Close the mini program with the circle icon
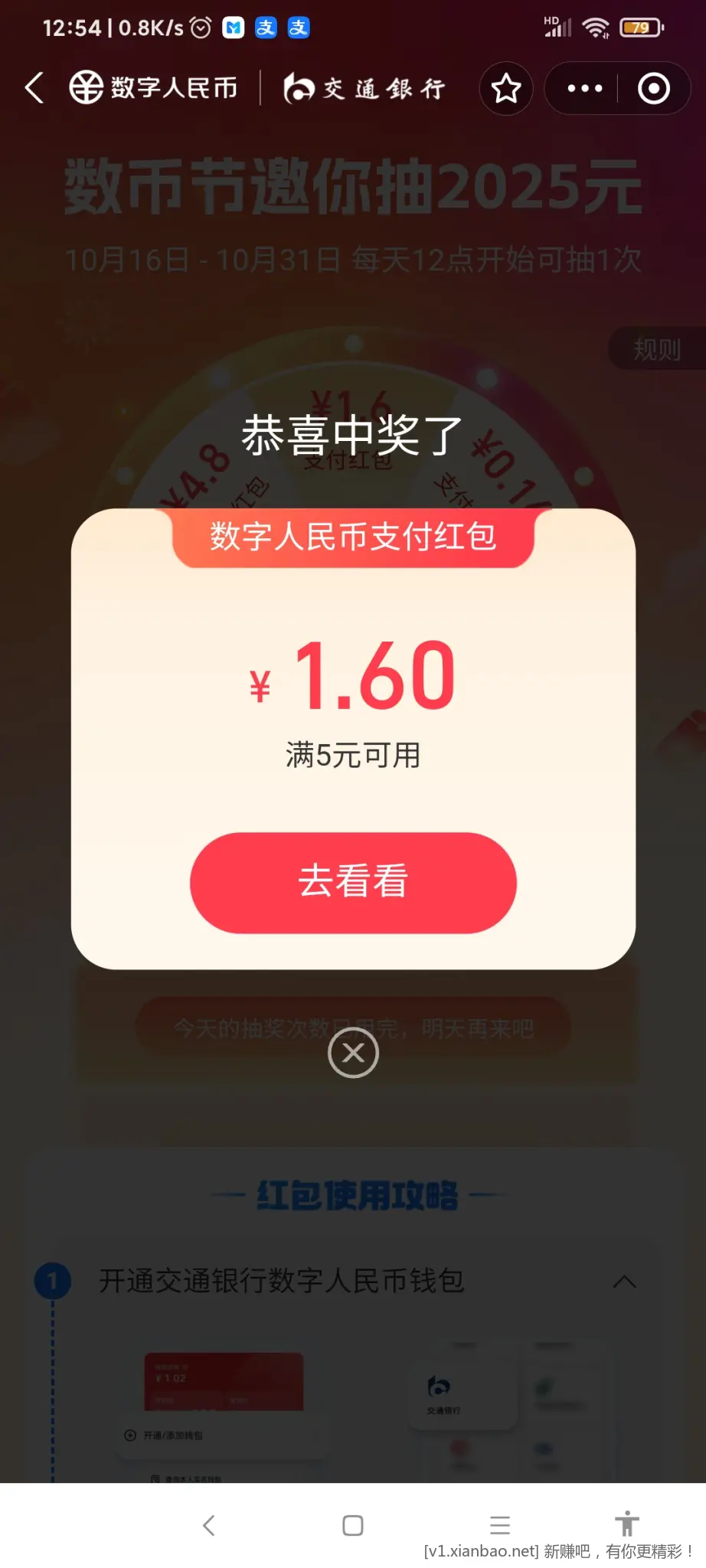 pos(654,89)
